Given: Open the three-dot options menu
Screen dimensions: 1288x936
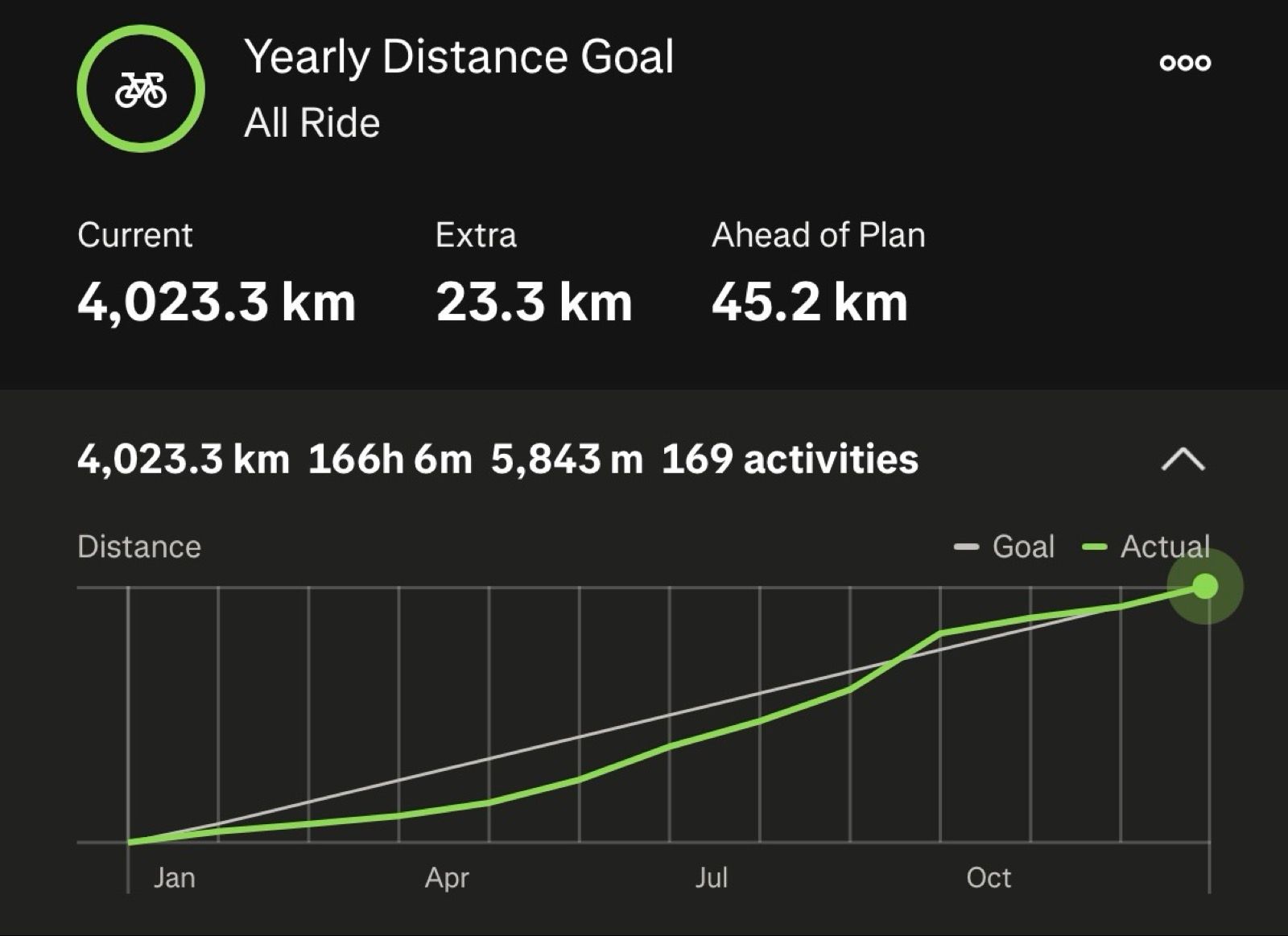Looking at the screenshot, I should coord(1185,62).
